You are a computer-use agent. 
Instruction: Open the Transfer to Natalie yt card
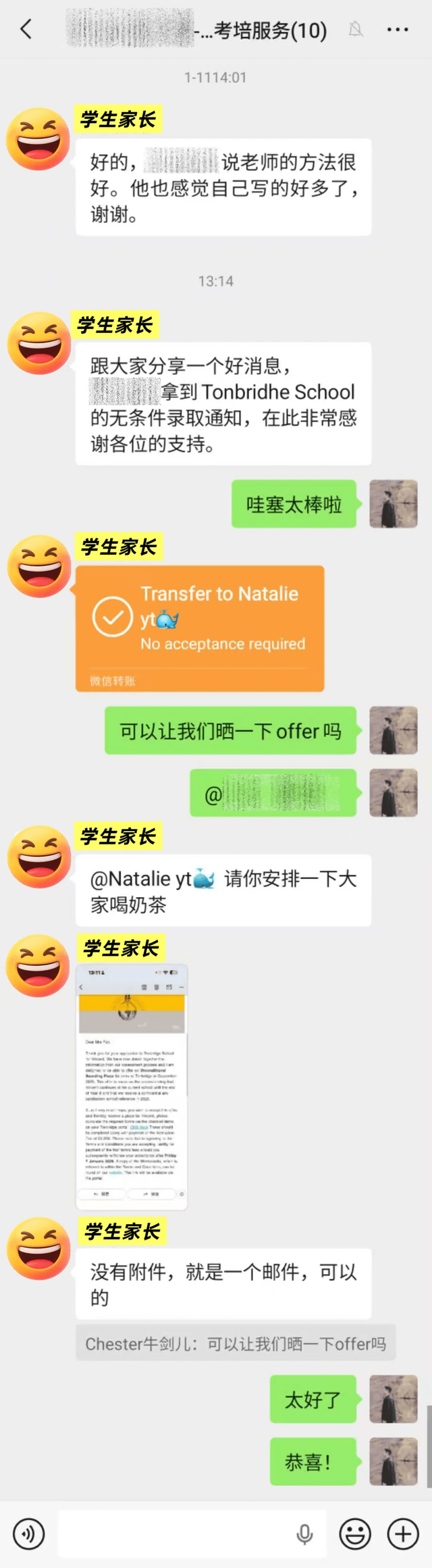(x=200, y=628)
